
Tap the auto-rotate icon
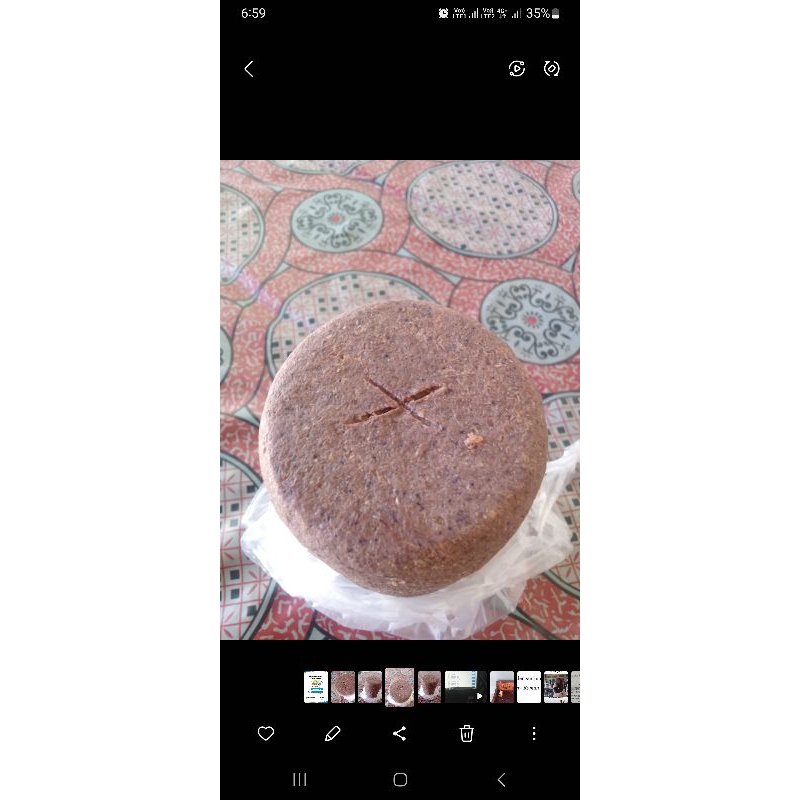552,69
